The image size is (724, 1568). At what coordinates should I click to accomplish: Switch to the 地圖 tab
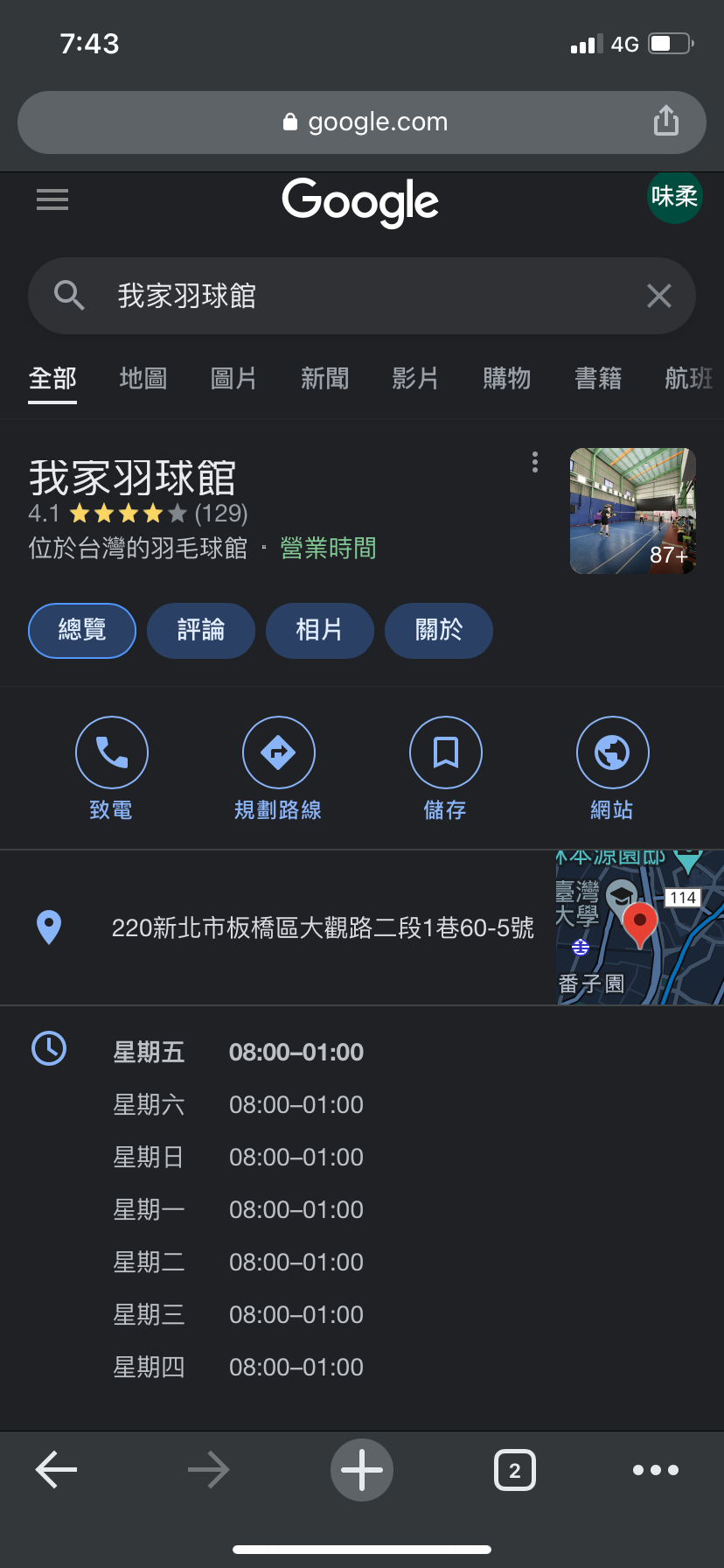143,378
